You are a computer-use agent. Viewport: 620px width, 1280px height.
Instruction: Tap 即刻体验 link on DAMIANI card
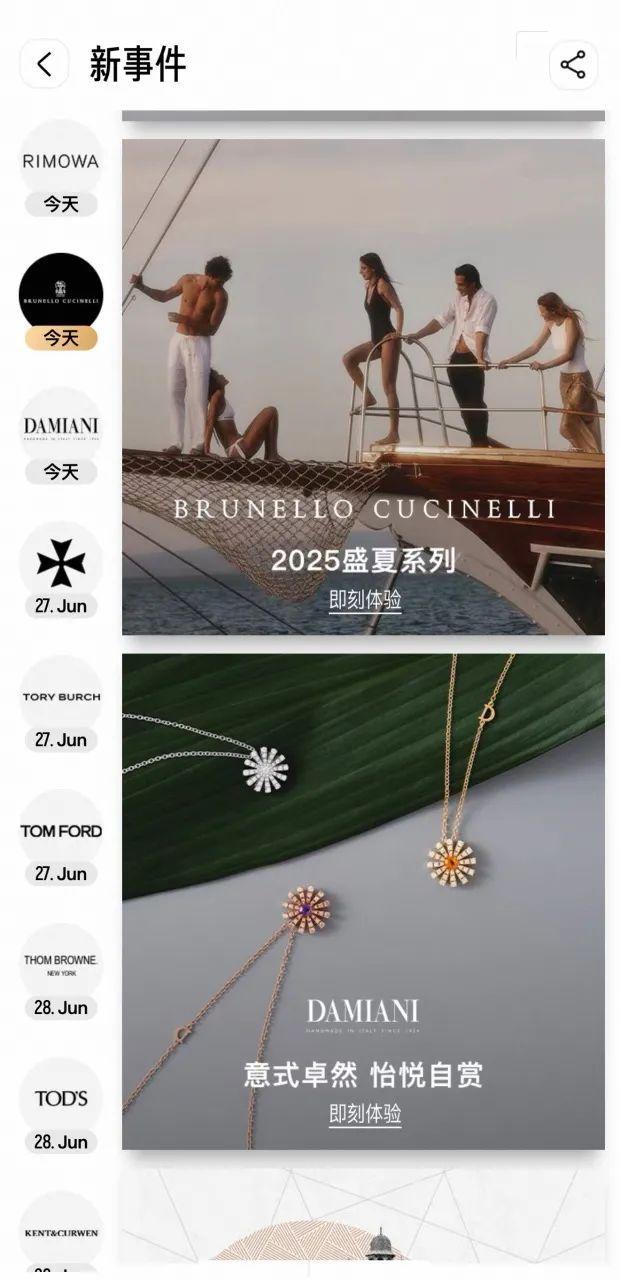[x=365, y=1114]
